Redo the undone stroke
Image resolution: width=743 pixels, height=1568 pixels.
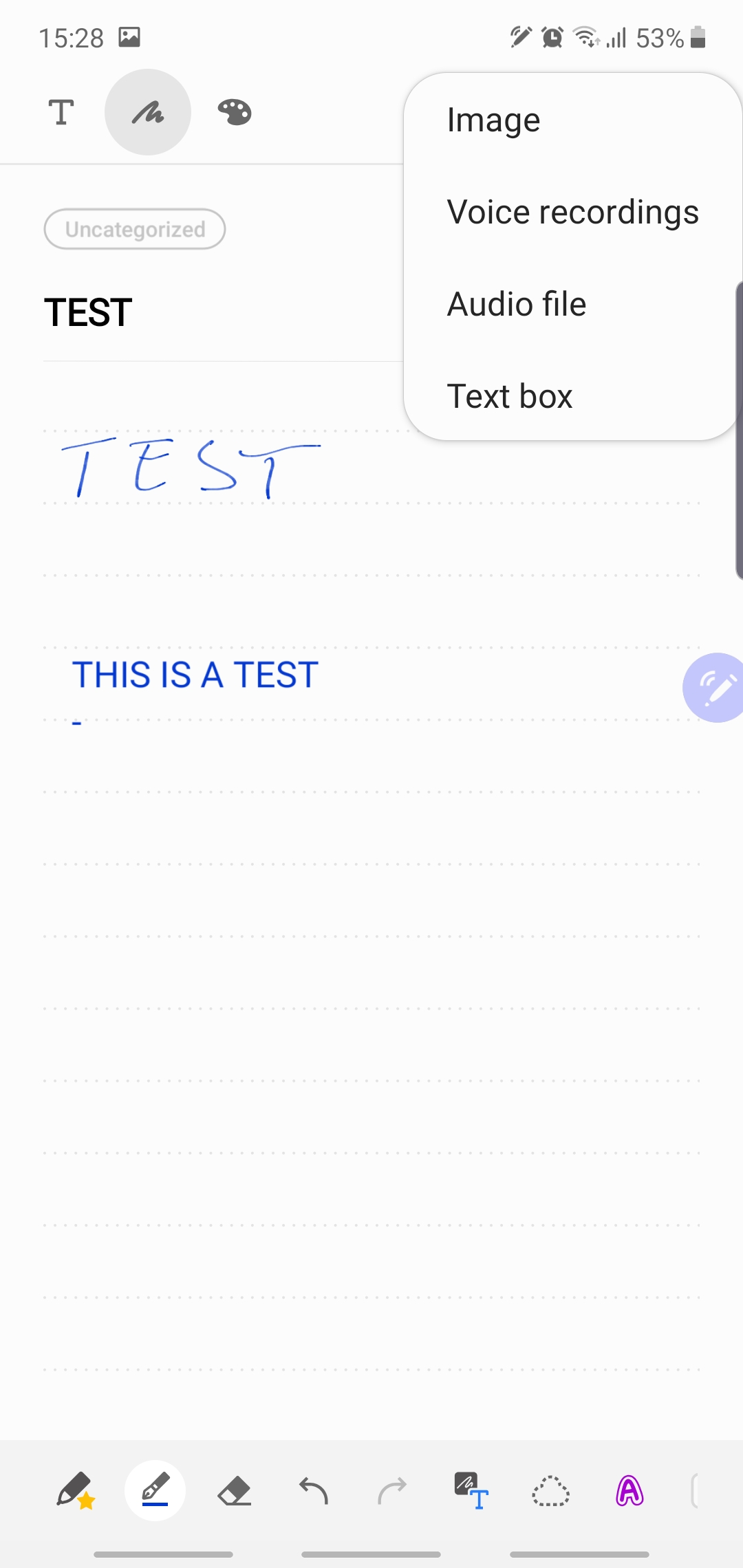tap(392, 1491)
